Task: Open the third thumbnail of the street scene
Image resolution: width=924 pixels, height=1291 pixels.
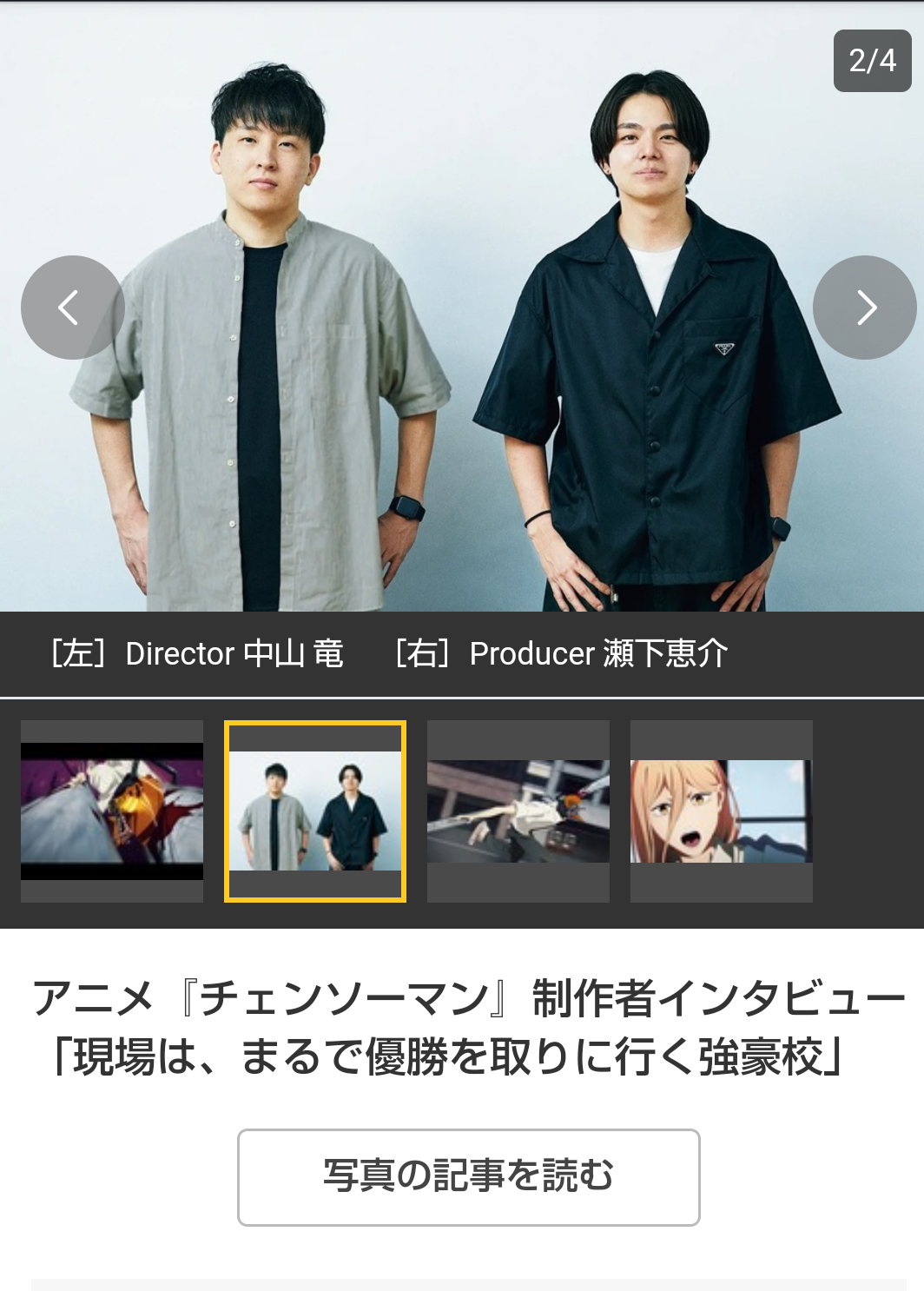Action: coord(518,811)
